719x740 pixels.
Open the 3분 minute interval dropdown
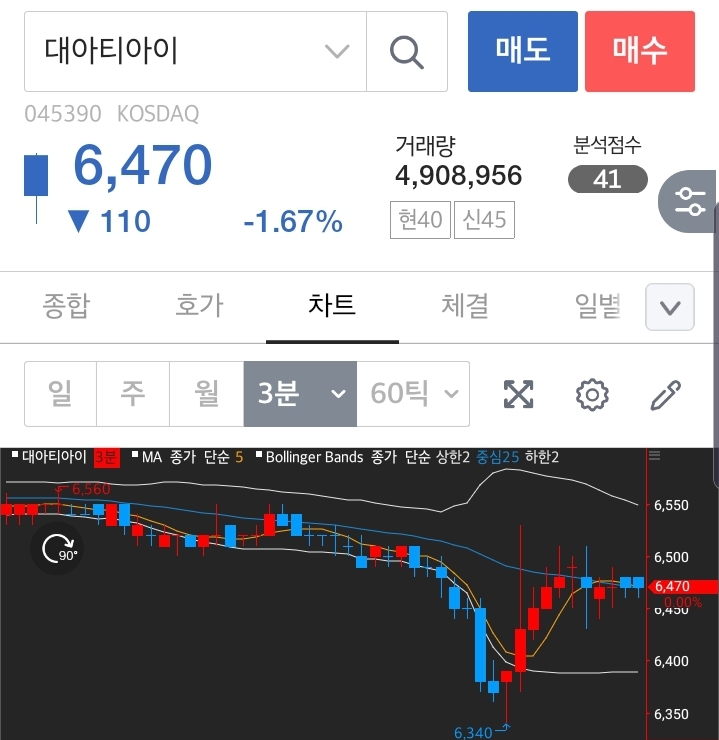tap(300, 394)
